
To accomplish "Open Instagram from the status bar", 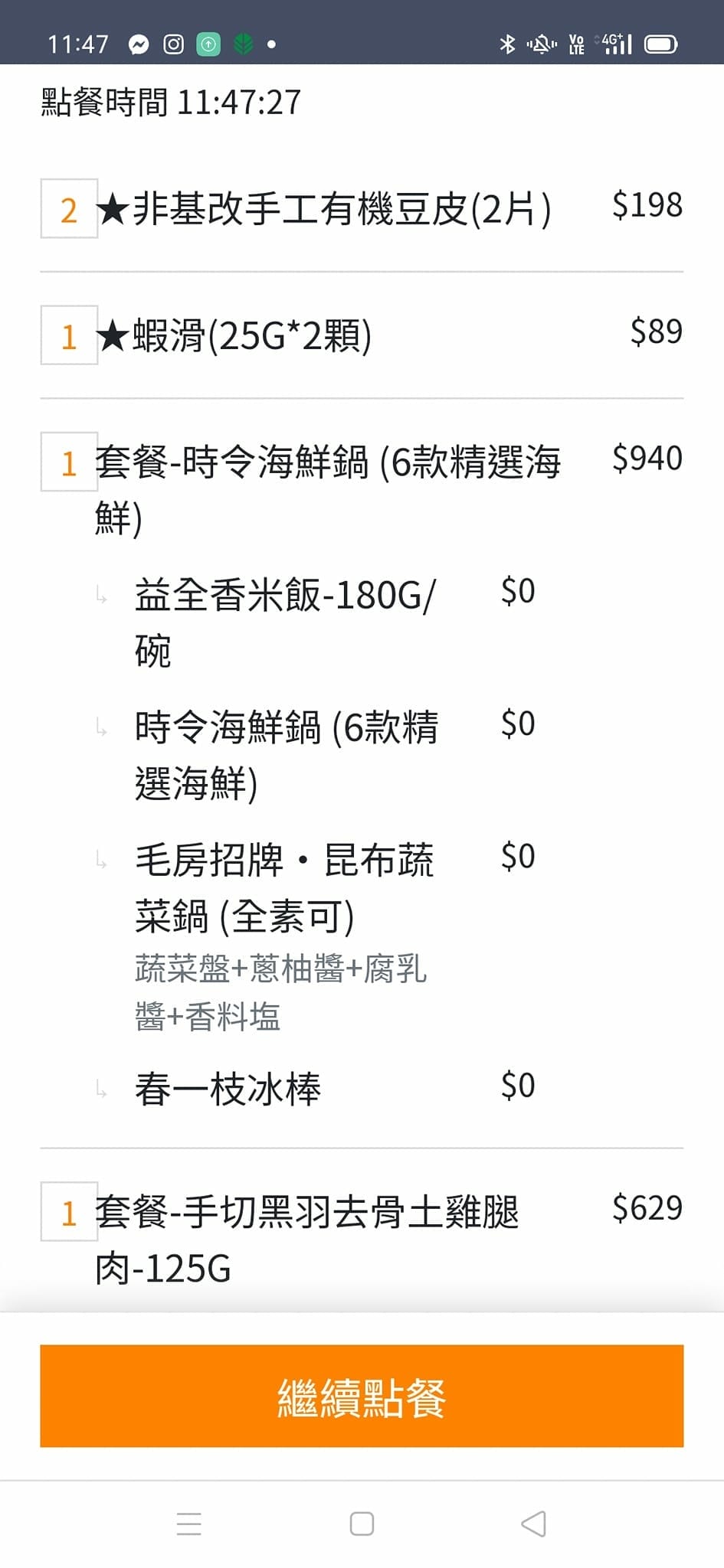I will [x=172, y=44].
